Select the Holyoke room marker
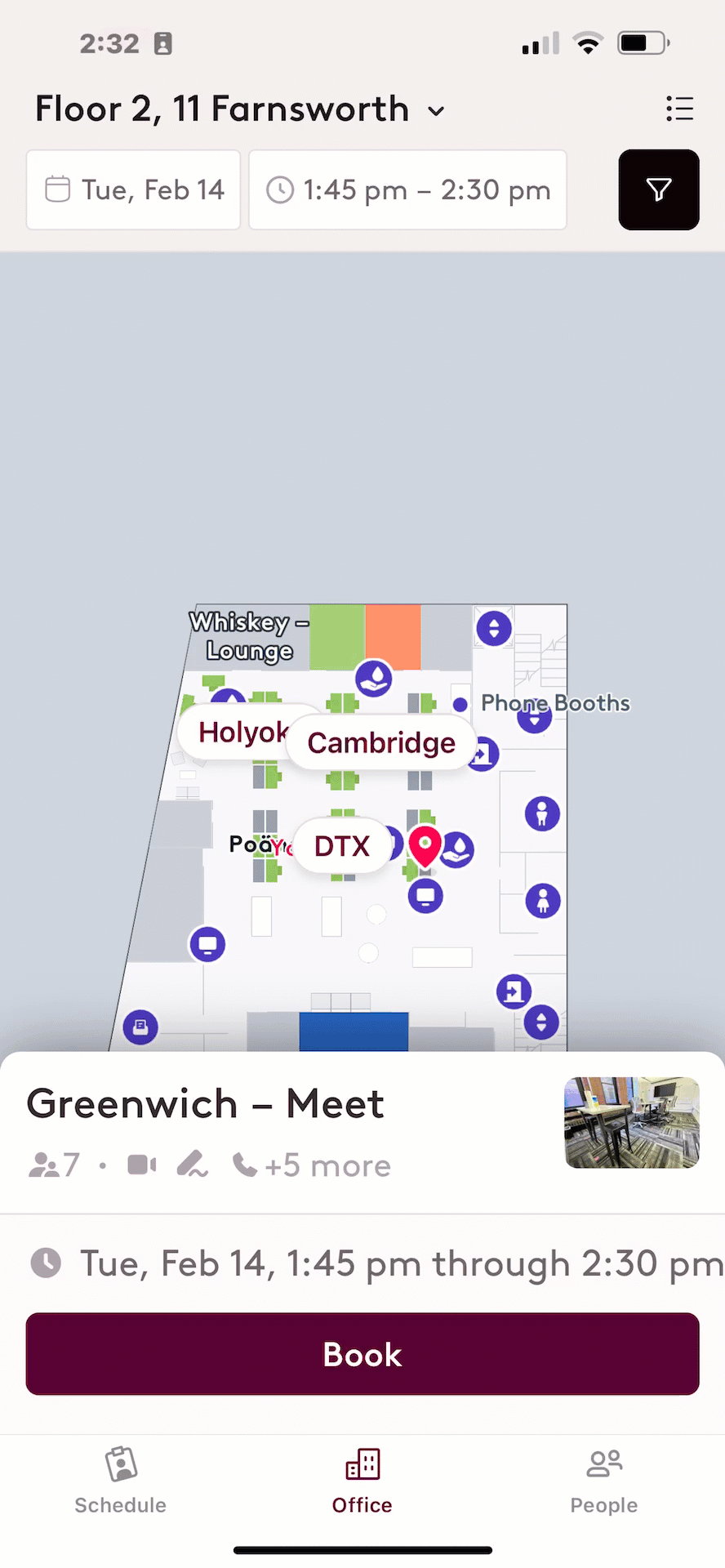 tap(237, 732)
